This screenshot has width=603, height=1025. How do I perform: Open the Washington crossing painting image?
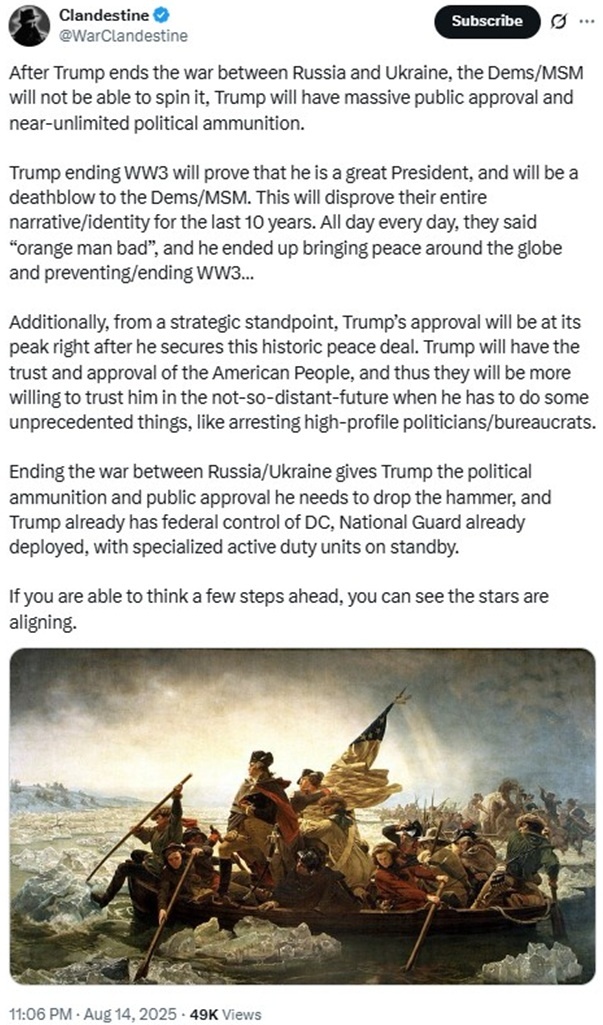tap(302, 816)
